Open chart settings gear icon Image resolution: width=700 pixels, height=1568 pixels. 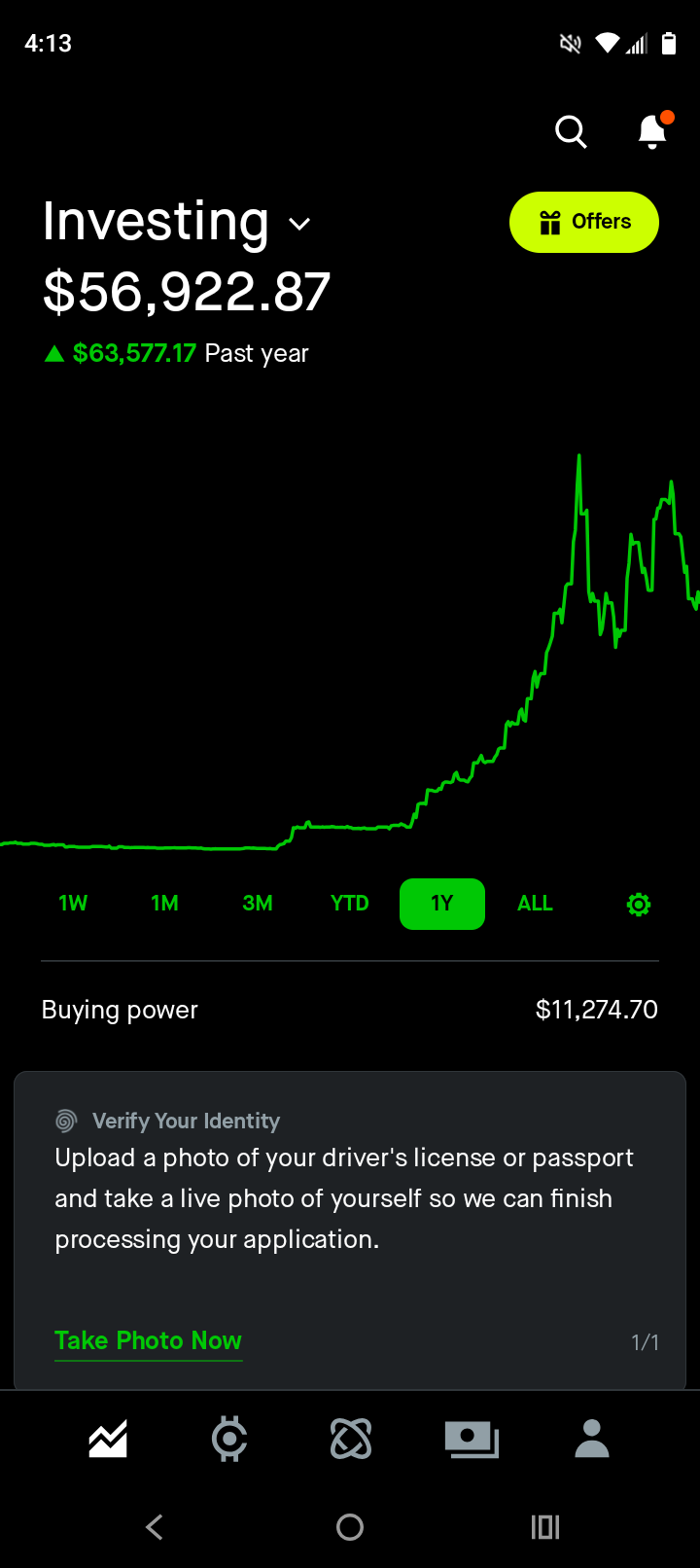click(x=639, y=905)
